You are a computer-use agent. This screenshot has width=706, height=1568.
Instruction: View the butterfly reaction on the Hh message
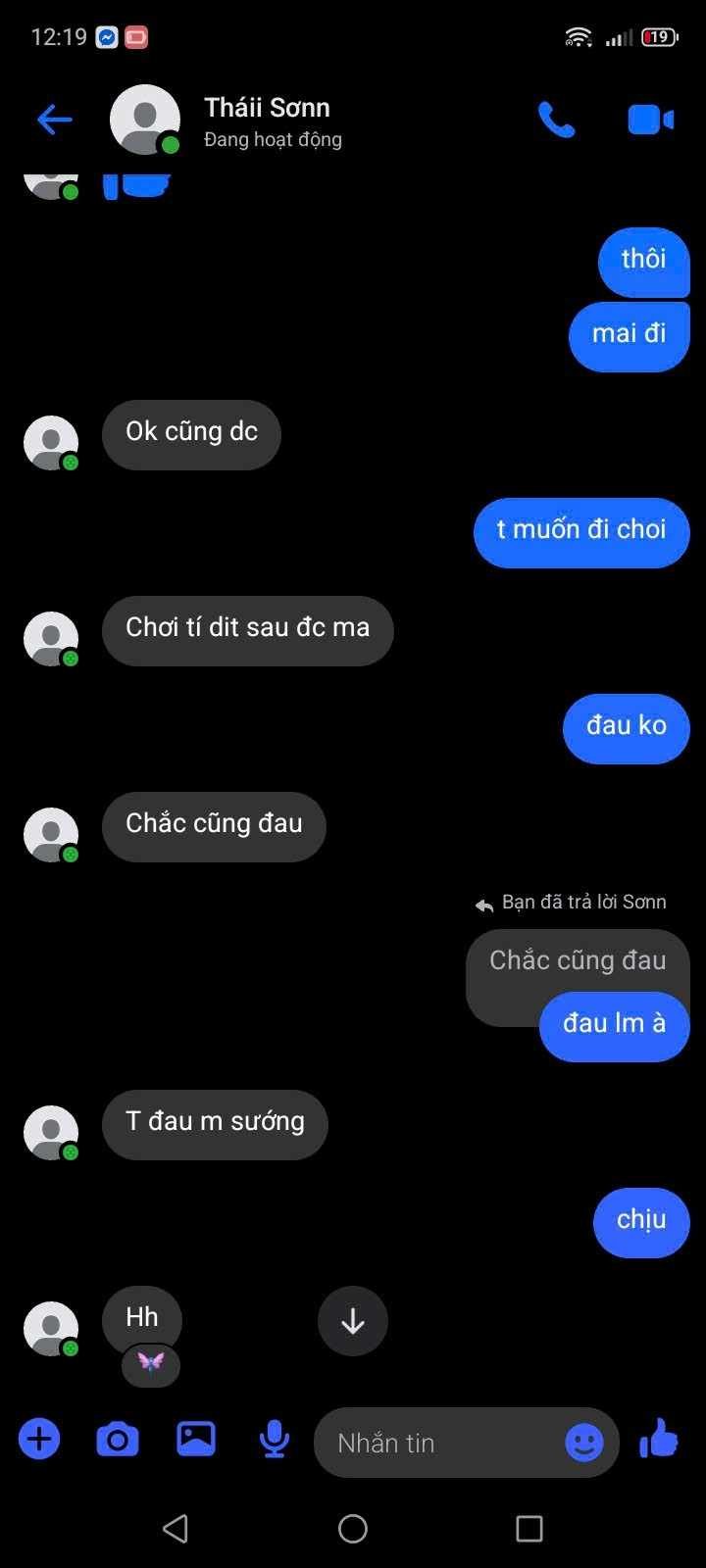150,1362
